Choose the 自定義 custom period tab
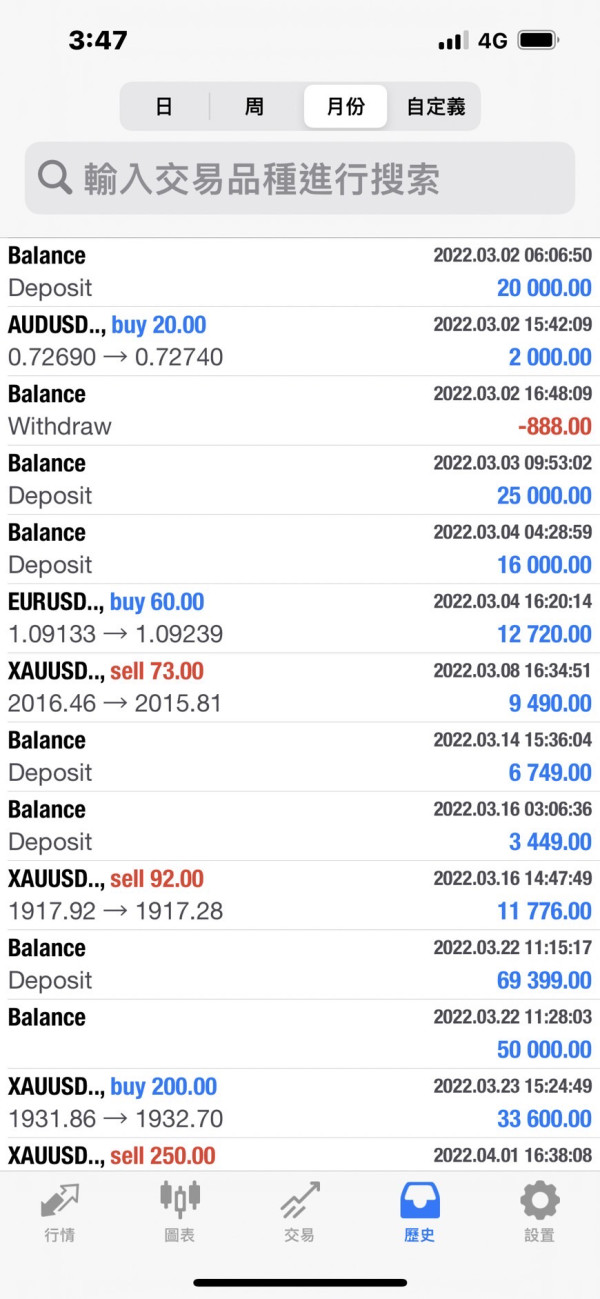Image resolution: width=600 pixels, height=1299 pixels. 435,106
